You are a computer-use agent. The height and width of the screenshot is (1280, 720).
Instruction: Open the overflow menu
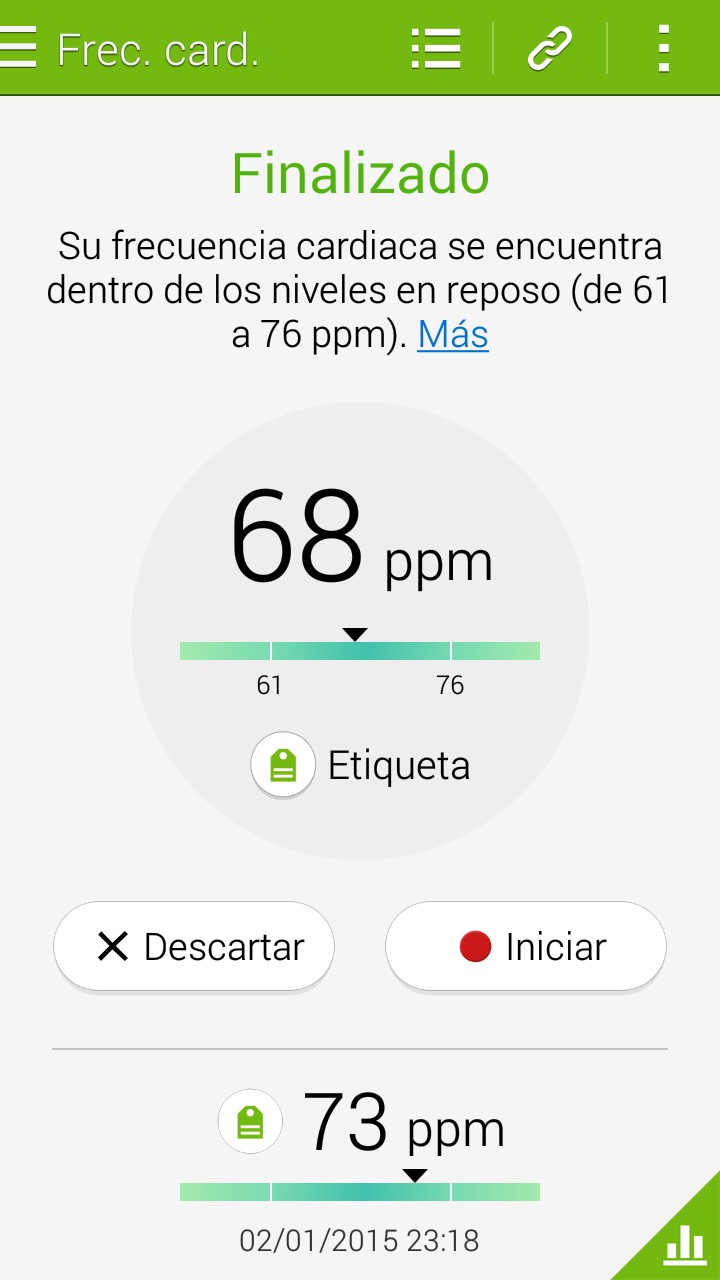[x=663, y=47]
